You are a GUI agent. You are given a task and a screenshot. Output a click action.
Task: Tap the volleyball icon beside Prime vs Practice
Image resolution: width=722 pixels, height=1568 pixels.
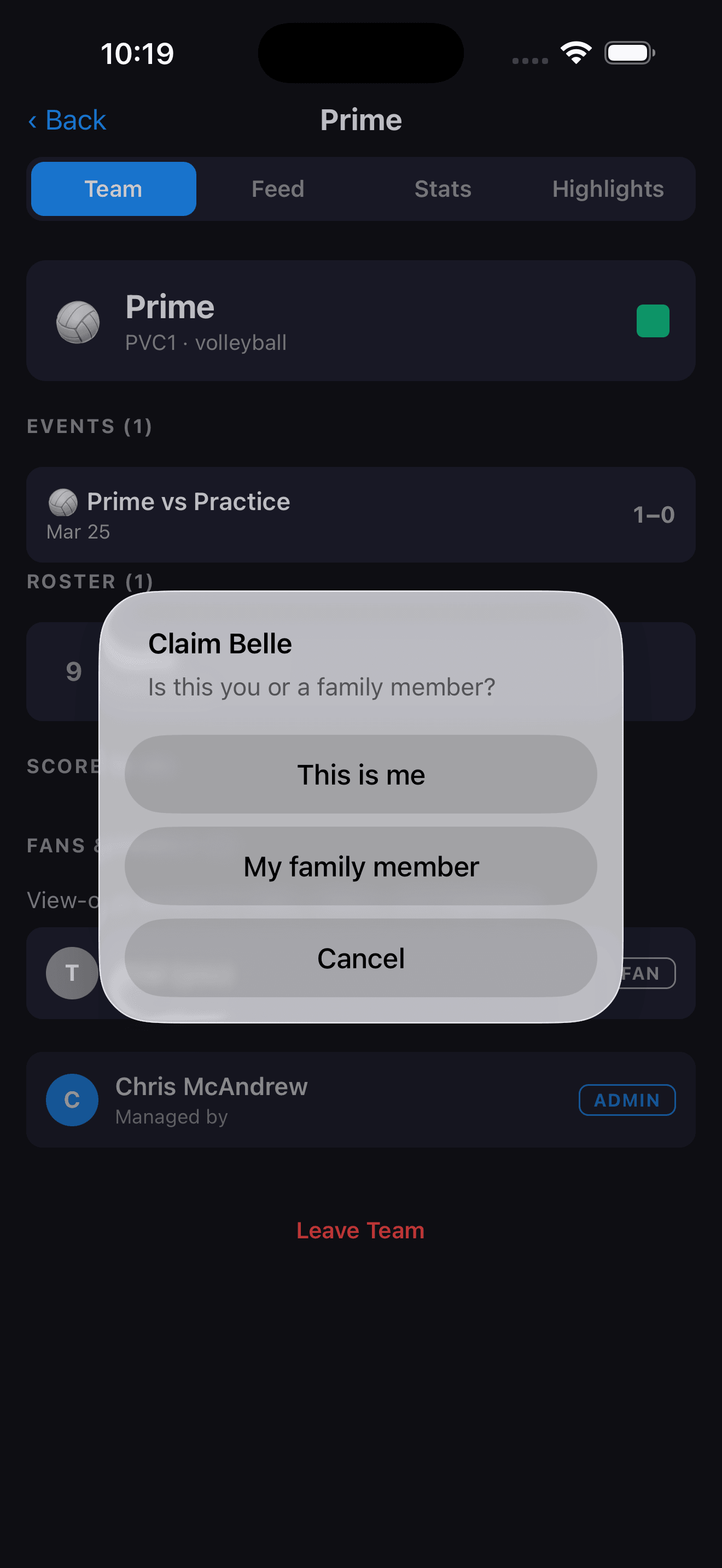(63, 503)
